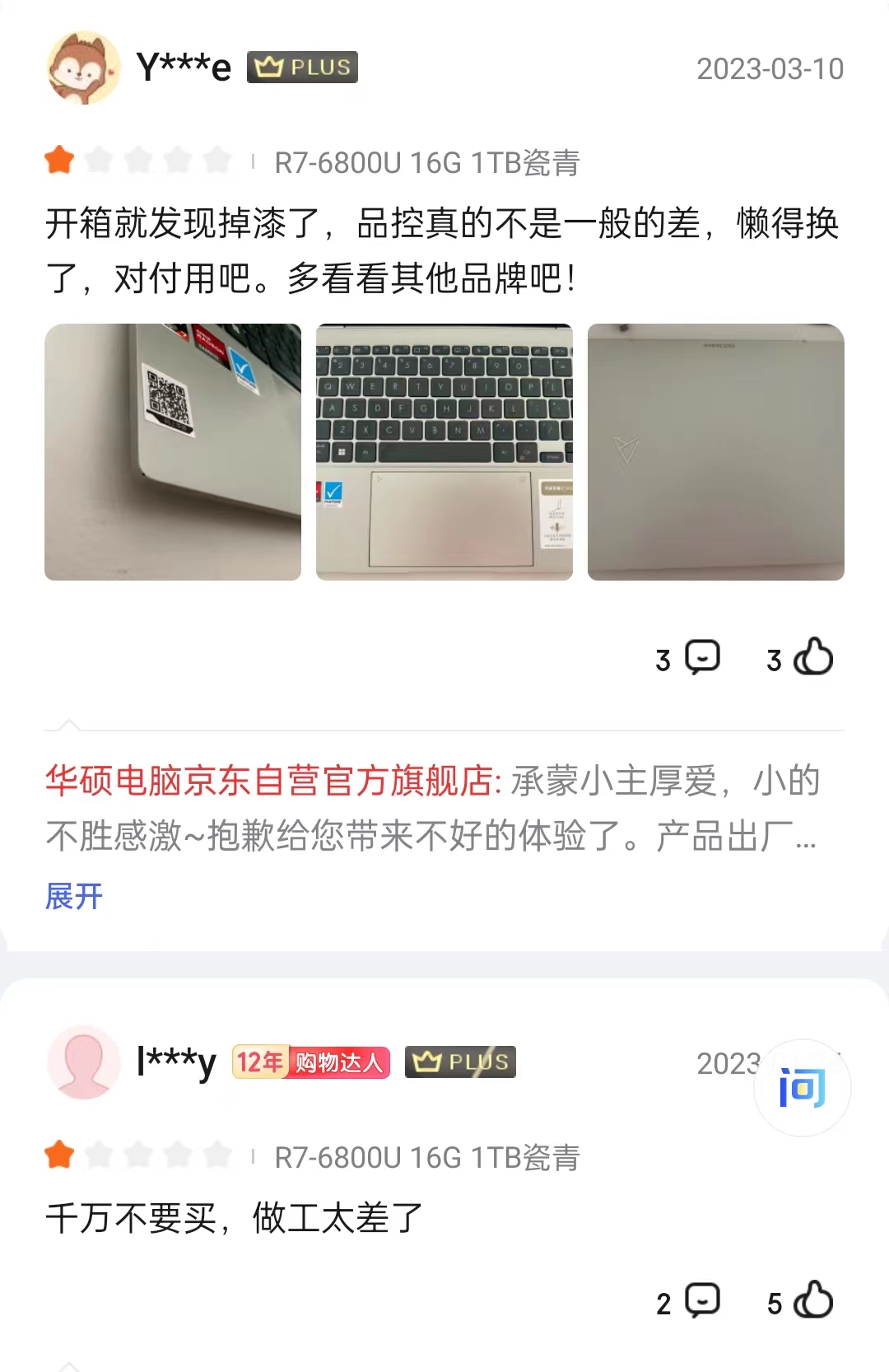889x1372 pixels.
Task: Tap the floating 问 ask button
Action: coord(802,1088)
